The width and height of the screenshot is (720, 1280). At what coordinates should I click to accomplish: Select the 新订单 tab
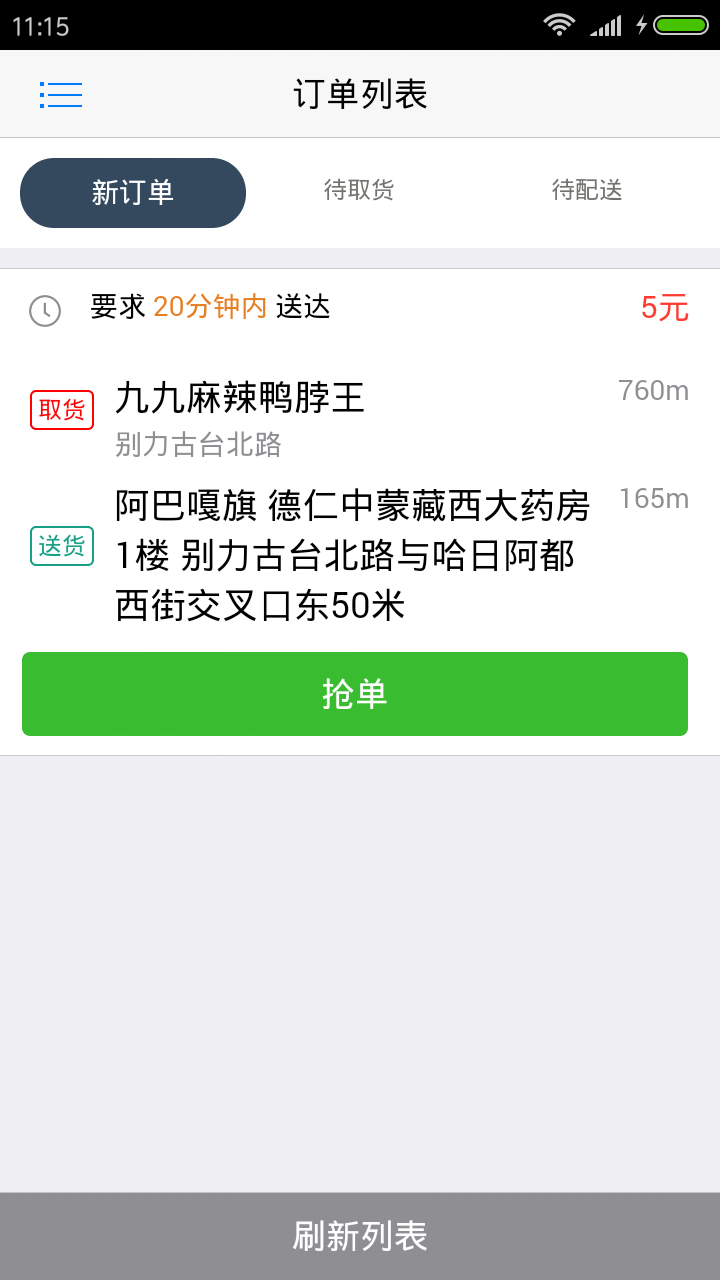point(132,192)
